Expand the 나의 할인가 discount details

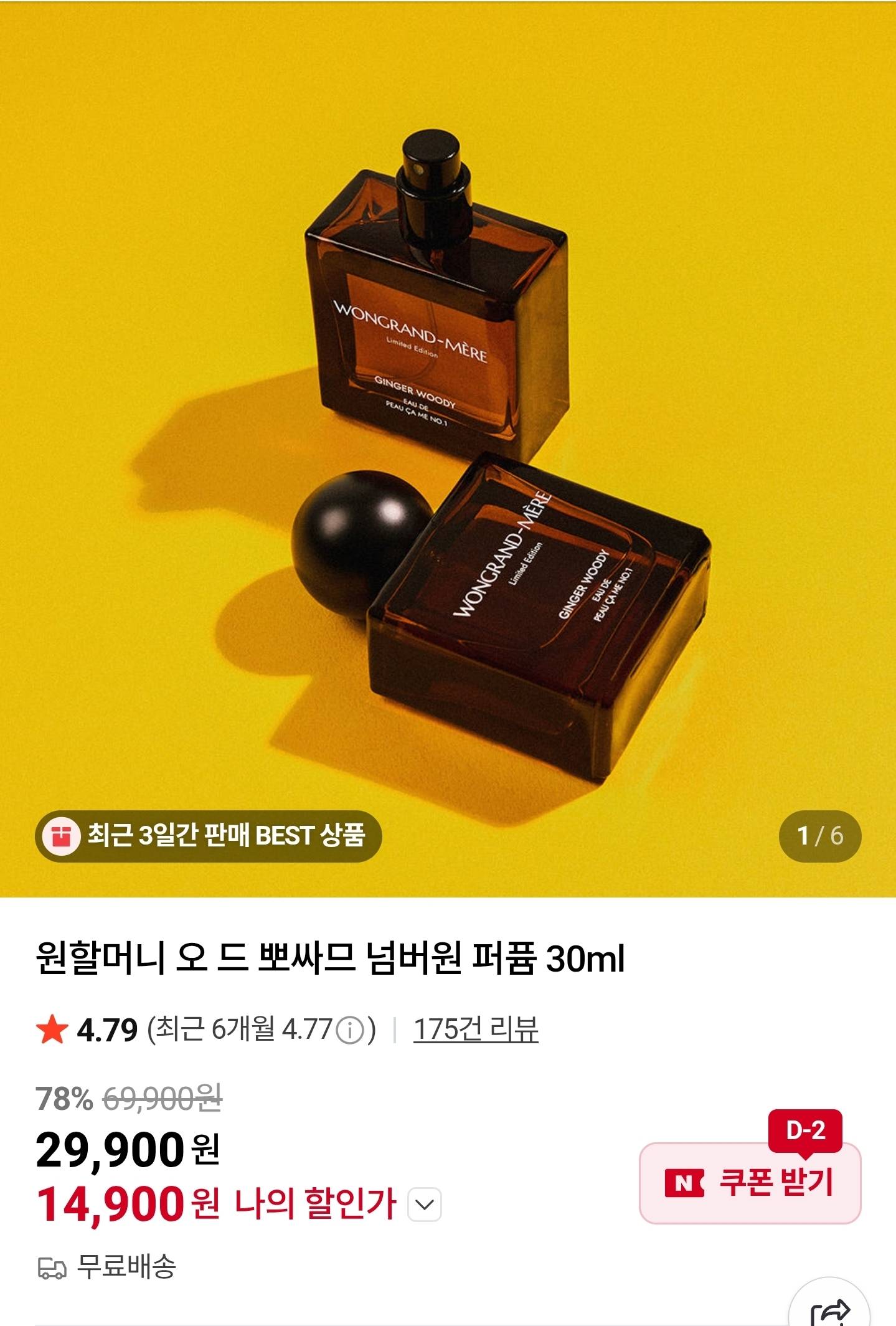[x=425, y=1205]
